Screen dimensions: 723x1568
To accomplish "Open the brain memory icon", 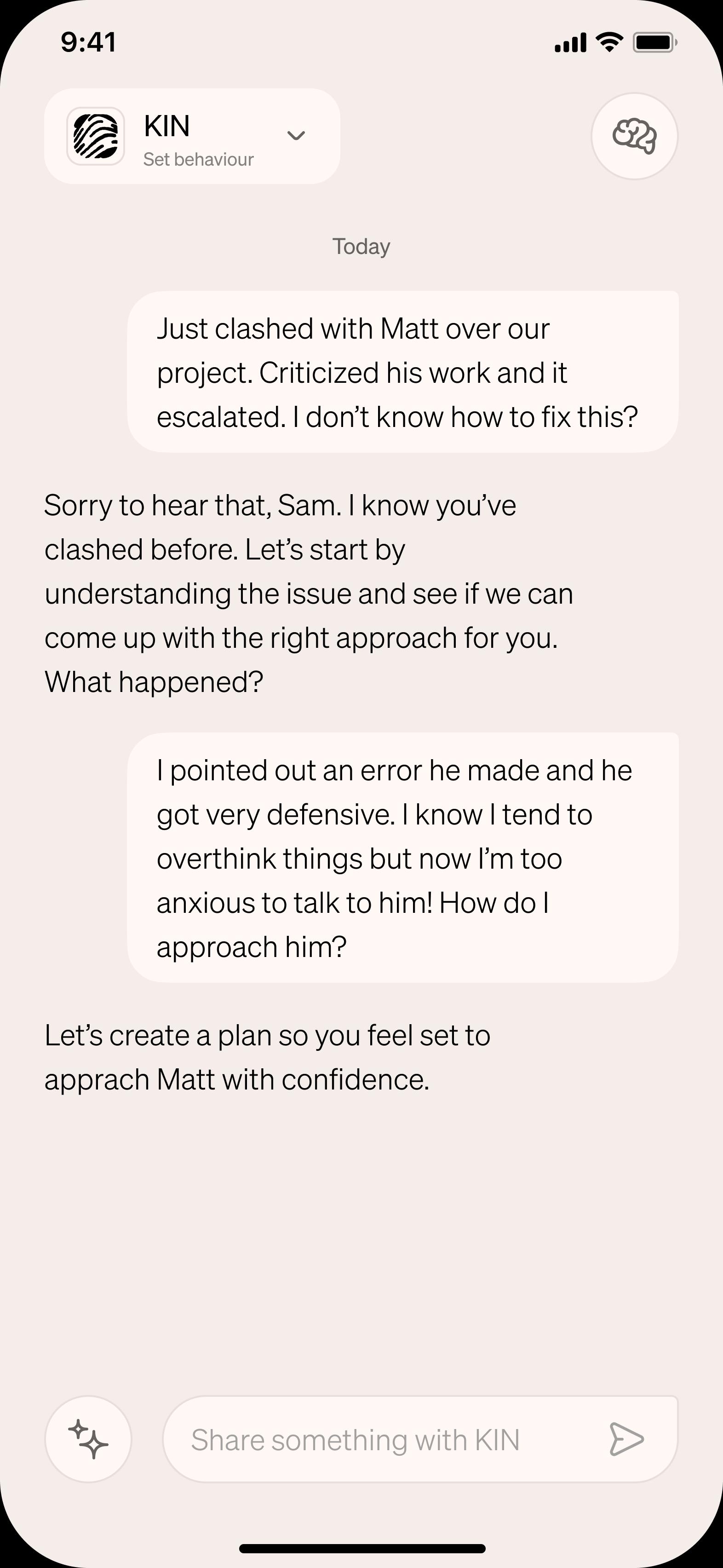I will 634,136.
